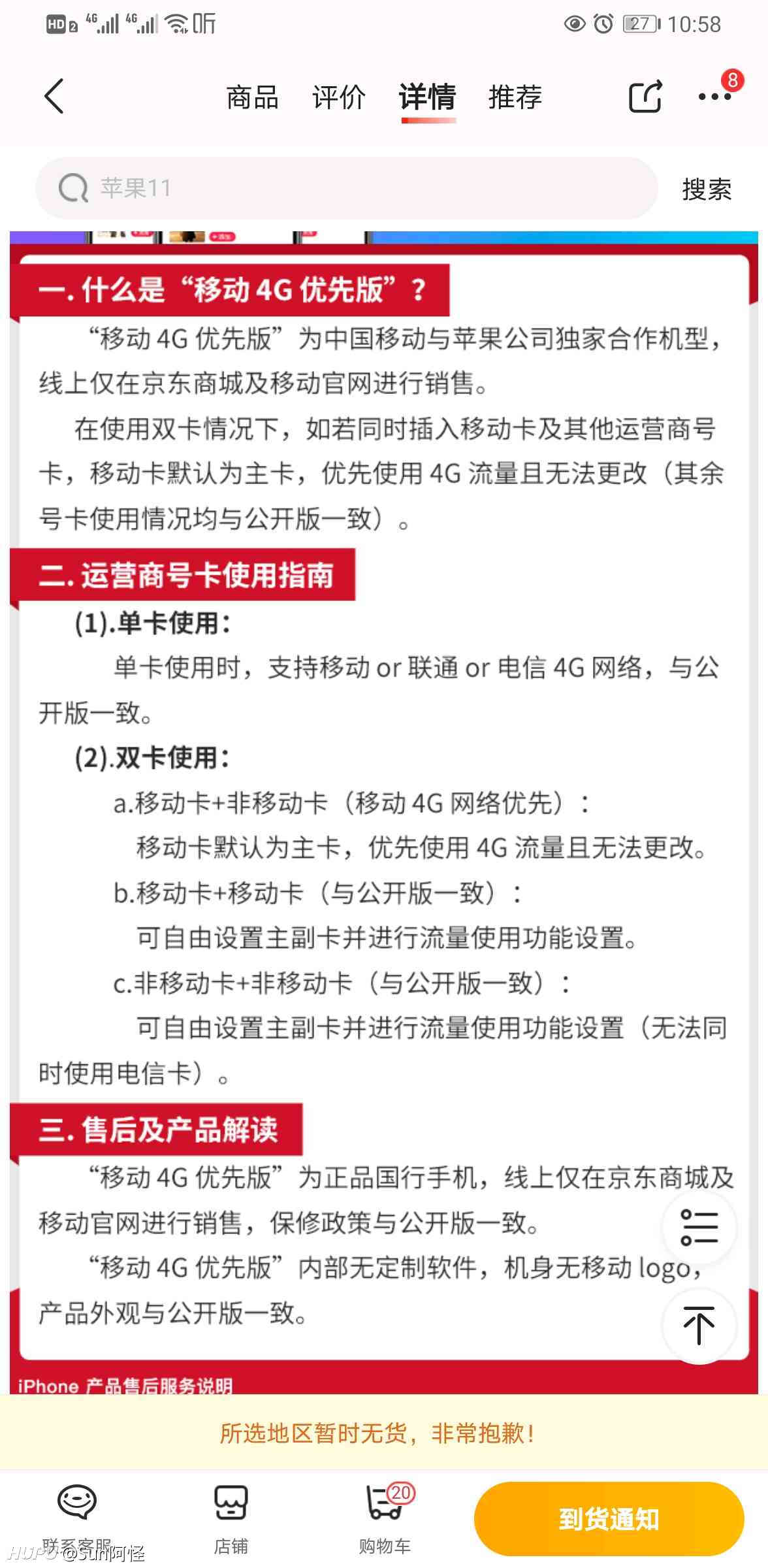Switch to the 商品 tab
The height and width of the screenshot is (1568, 768).
click(x=252, y=97)
